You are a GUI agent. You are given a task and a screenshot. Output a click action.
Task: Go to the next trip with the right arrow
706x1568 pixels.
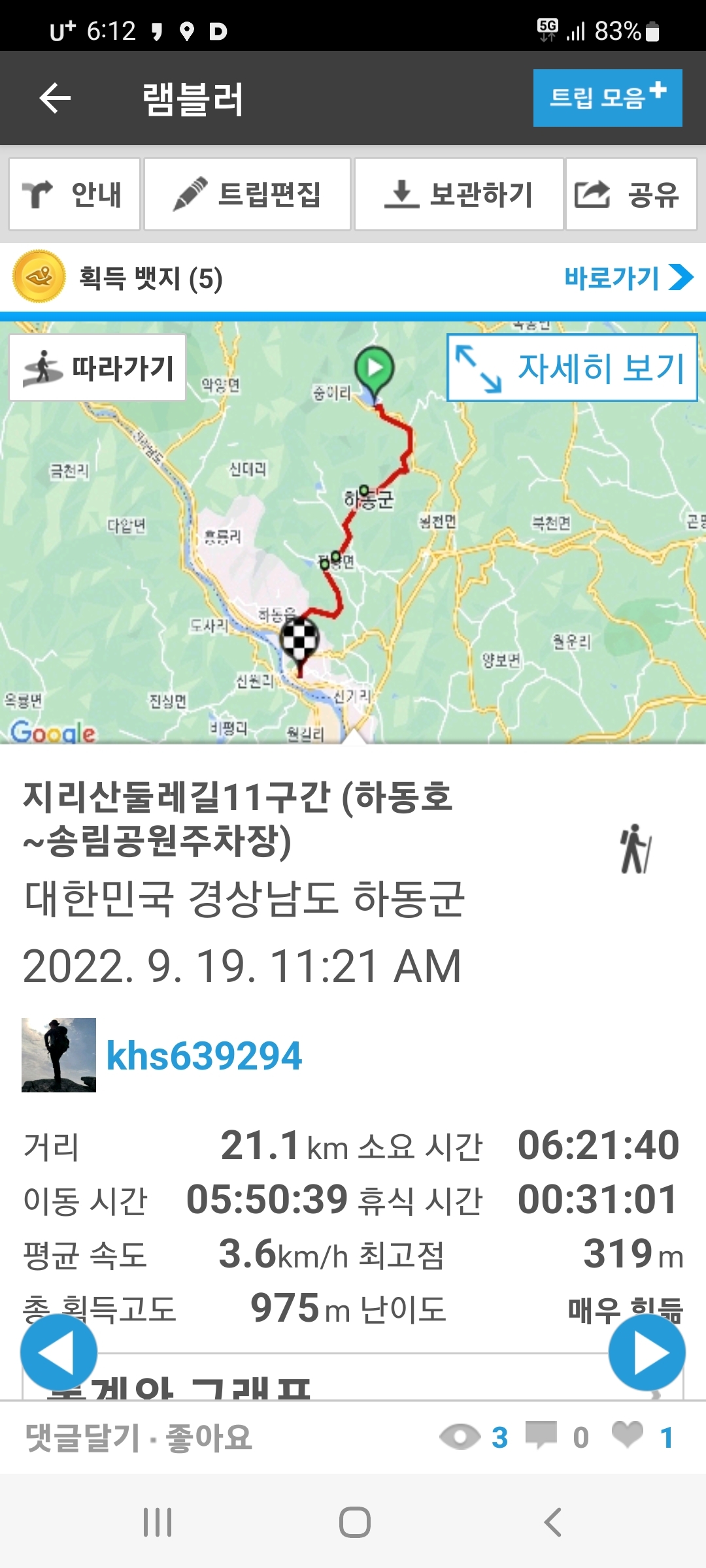[647, 1352]
